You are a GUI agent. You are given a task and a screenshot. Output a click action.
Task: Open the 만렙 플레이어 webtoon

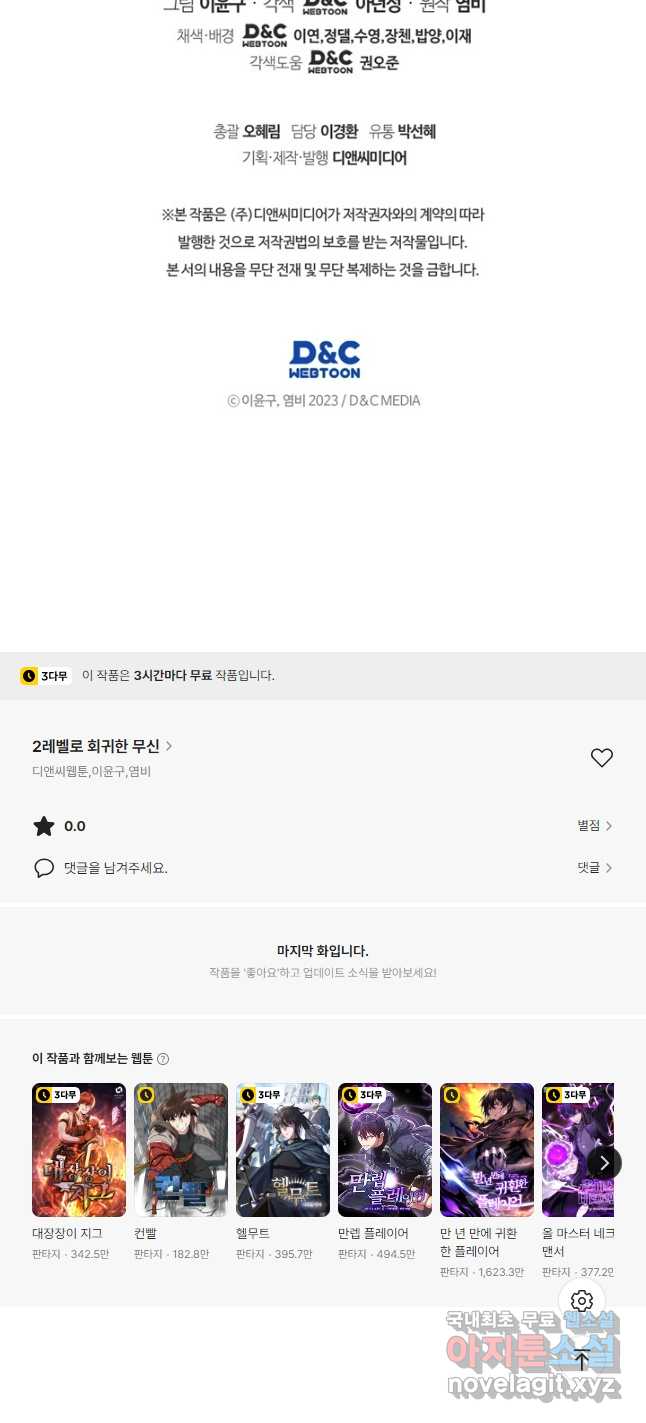click(385, 1150)
